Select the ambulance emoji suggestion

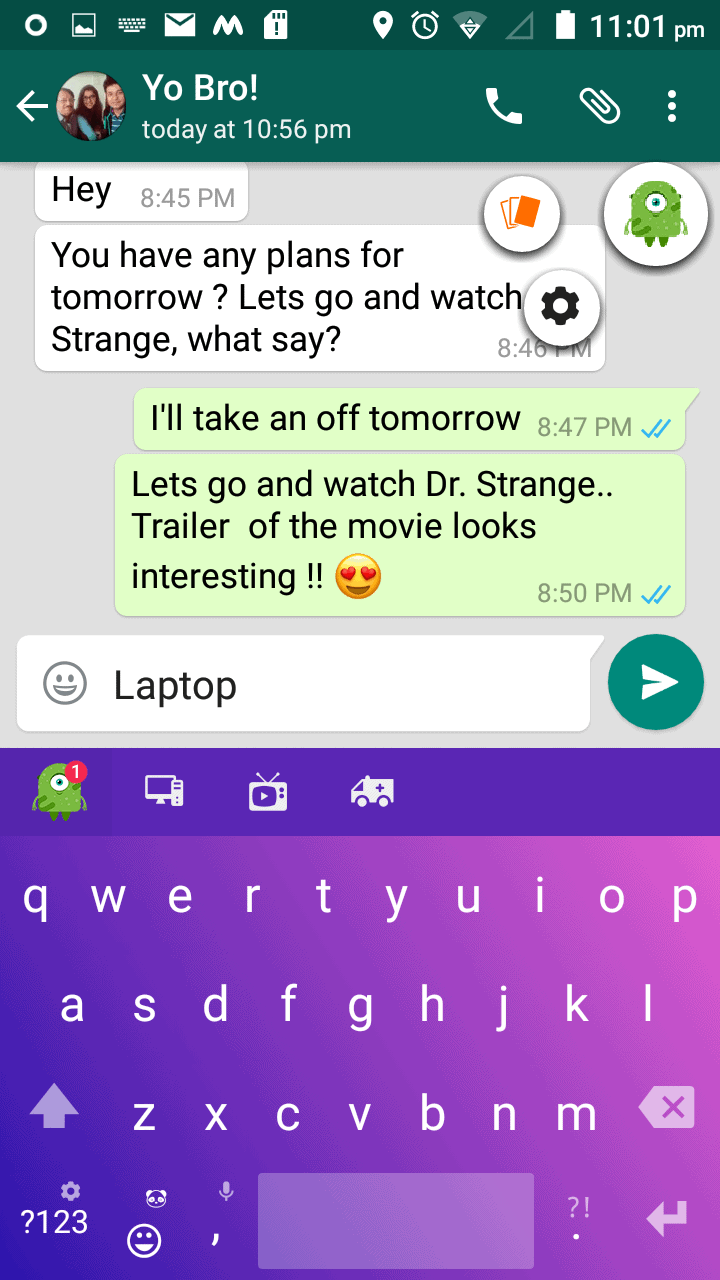[x=372, y=792]
